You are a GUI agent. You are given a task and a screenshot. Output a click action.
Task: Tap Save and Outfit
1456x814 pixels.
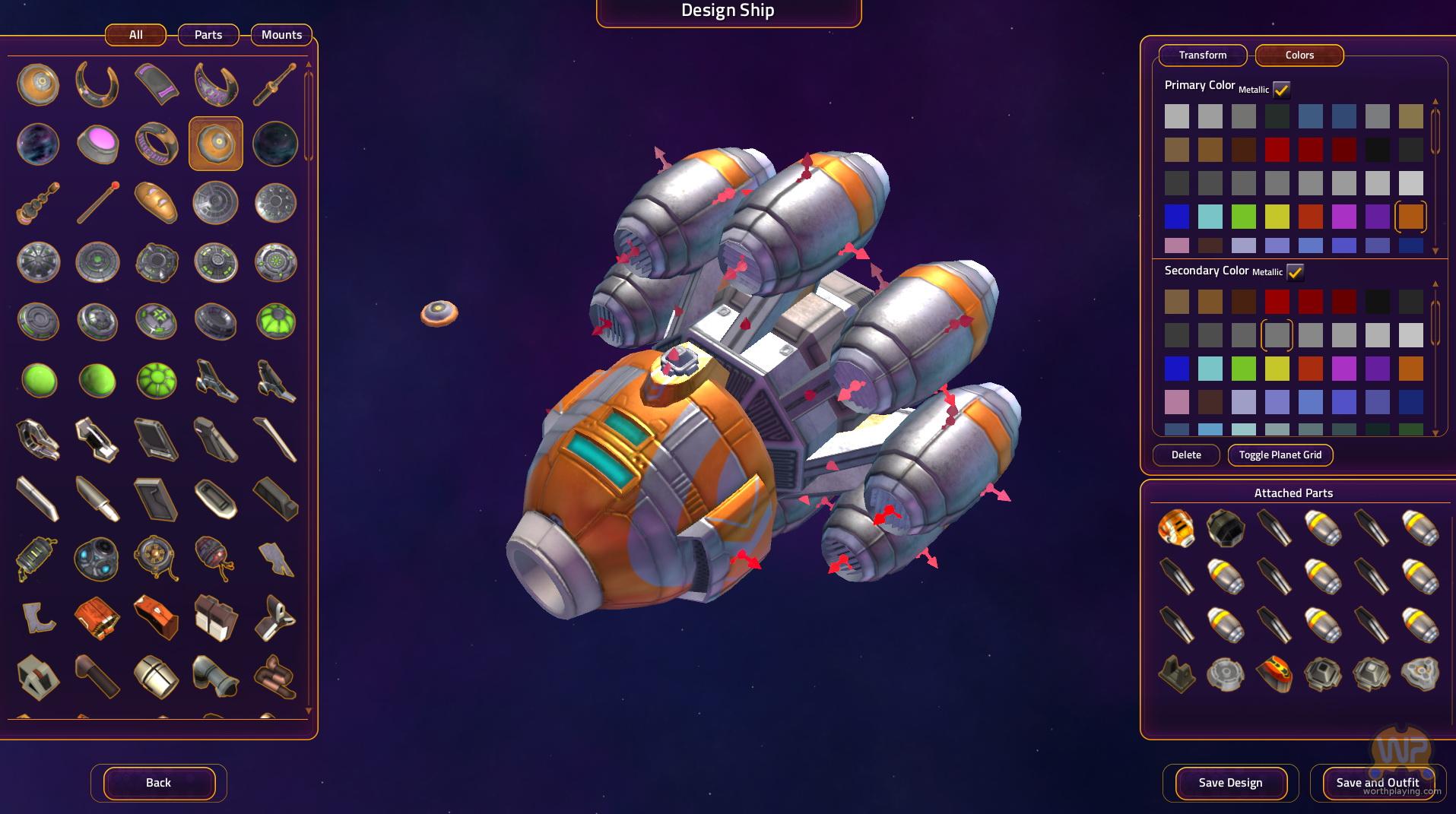click(x=1377, y=783)
